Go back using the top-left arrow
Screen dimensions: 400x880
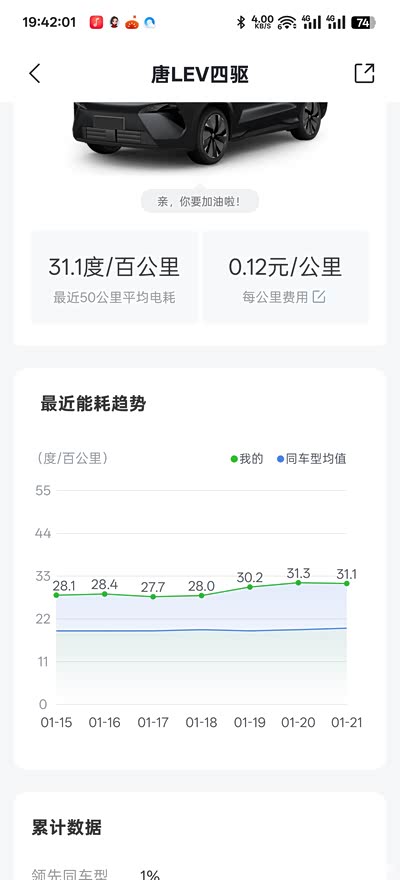[x=35, y=74]
